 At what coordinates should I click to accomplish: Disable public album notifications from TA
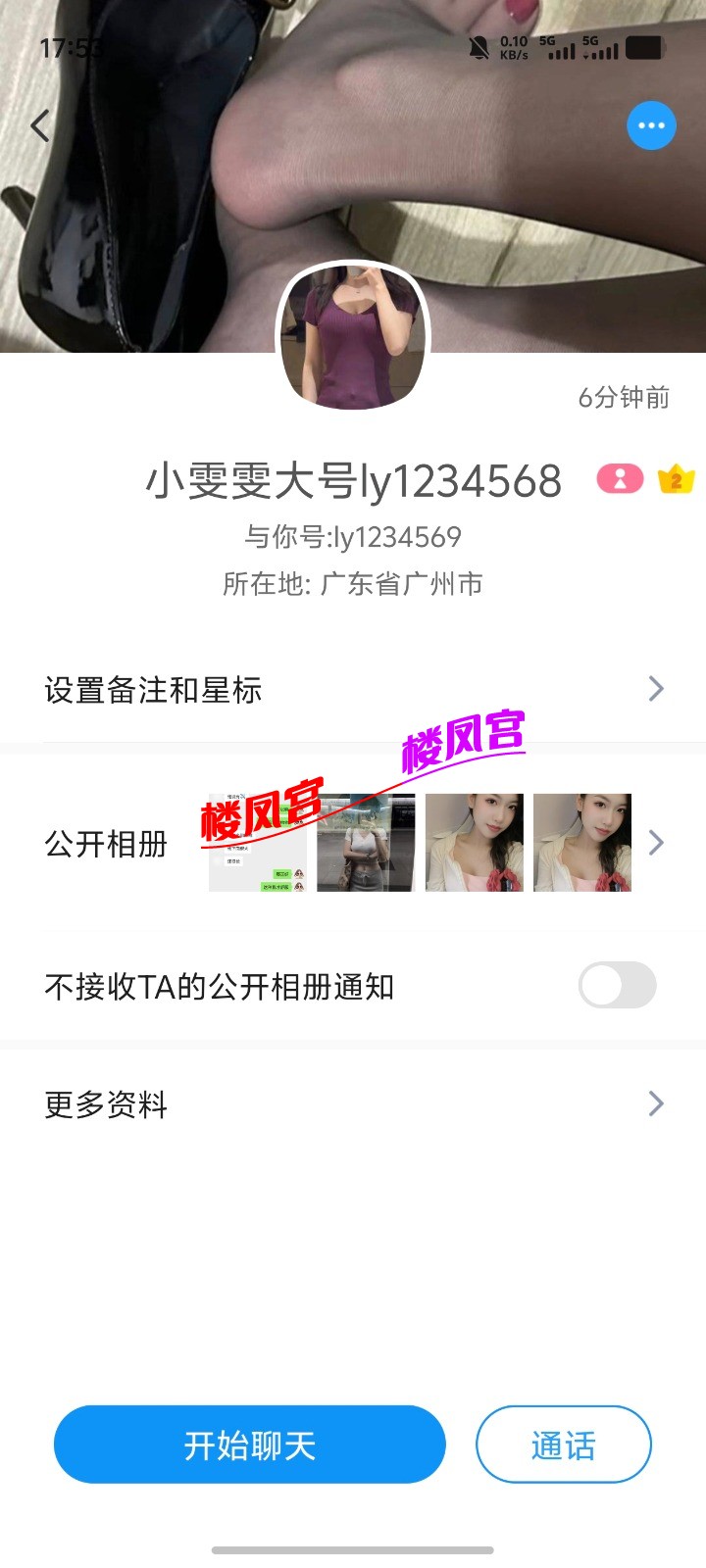coord(616,986)
